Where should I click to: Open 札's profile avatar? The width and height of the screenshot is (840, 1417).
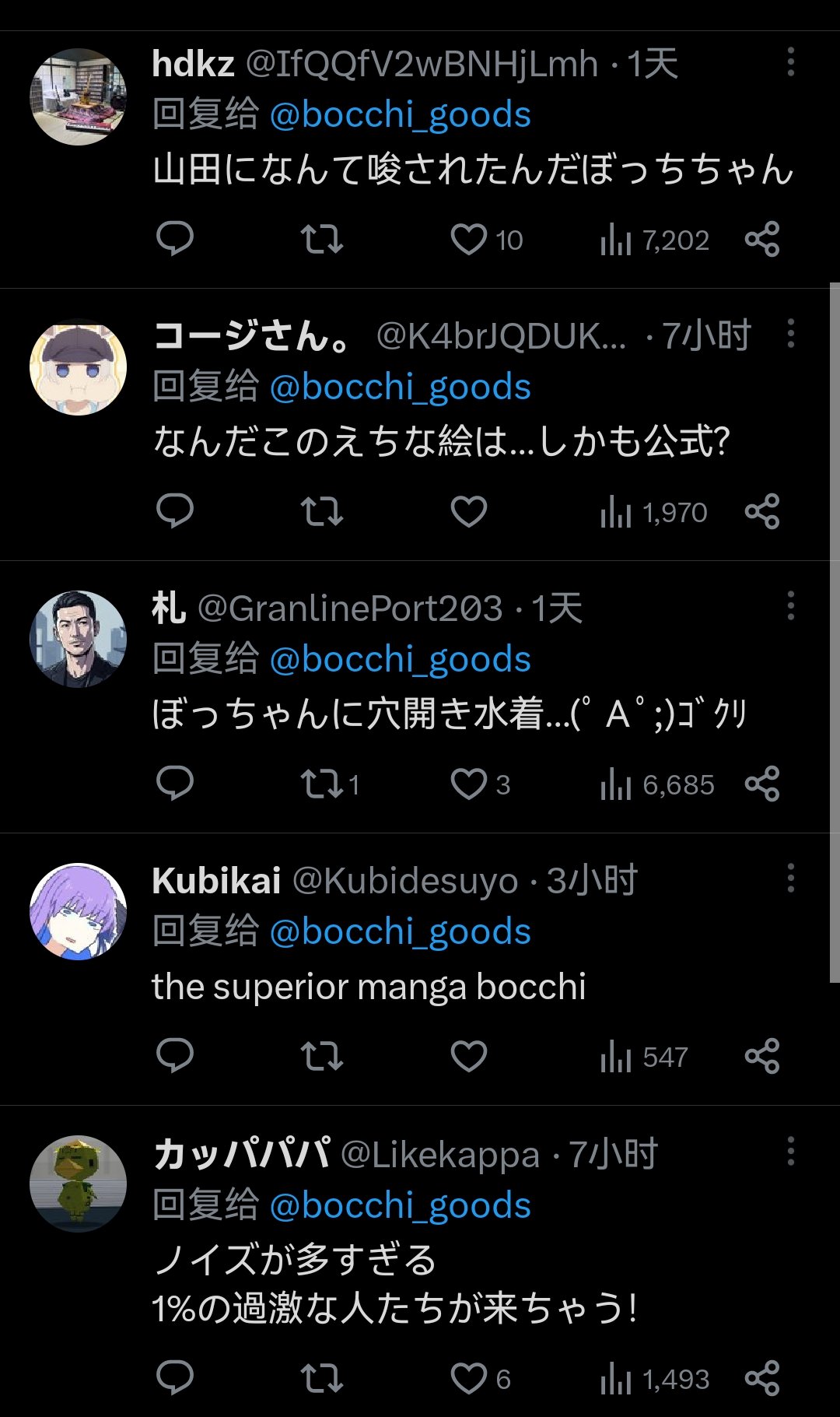(x=78, y=639)
